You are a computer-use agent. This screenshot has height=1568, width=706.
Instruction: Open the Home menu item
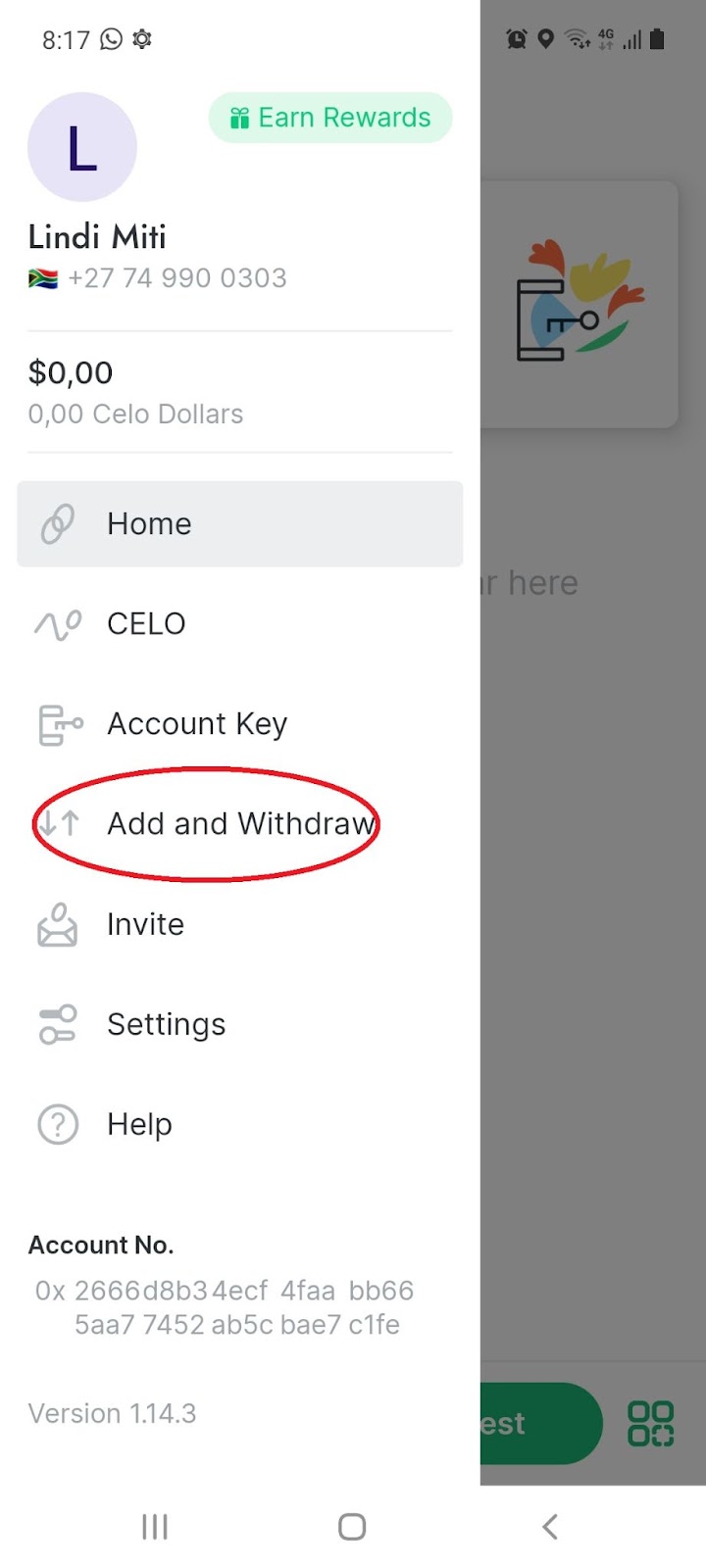(239, 523)
